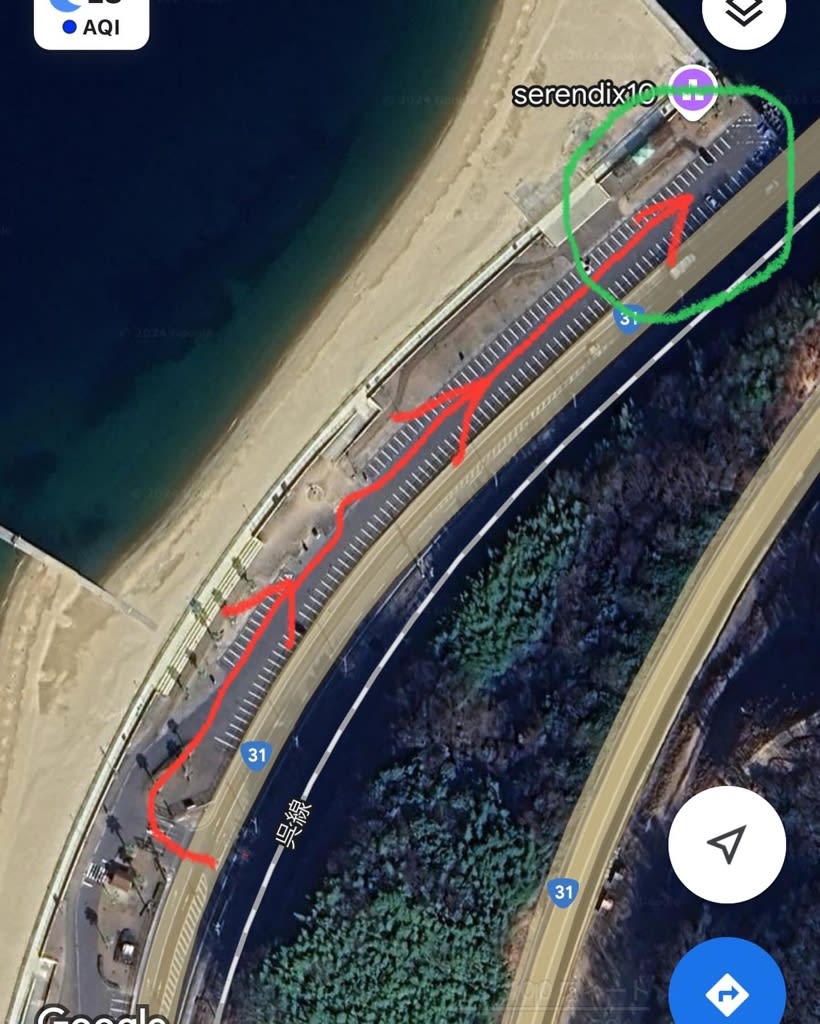This screenshot has width=820, height=1024.
Task: Center map on my location
Action: click(727, 844)
